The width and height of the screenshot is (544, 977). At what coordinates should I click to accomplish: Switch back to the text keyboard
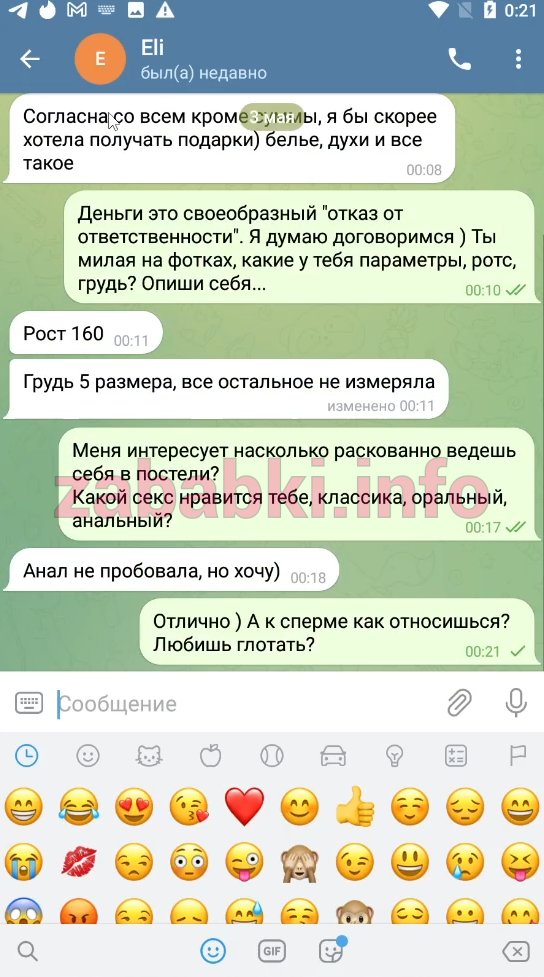(29, 703)
